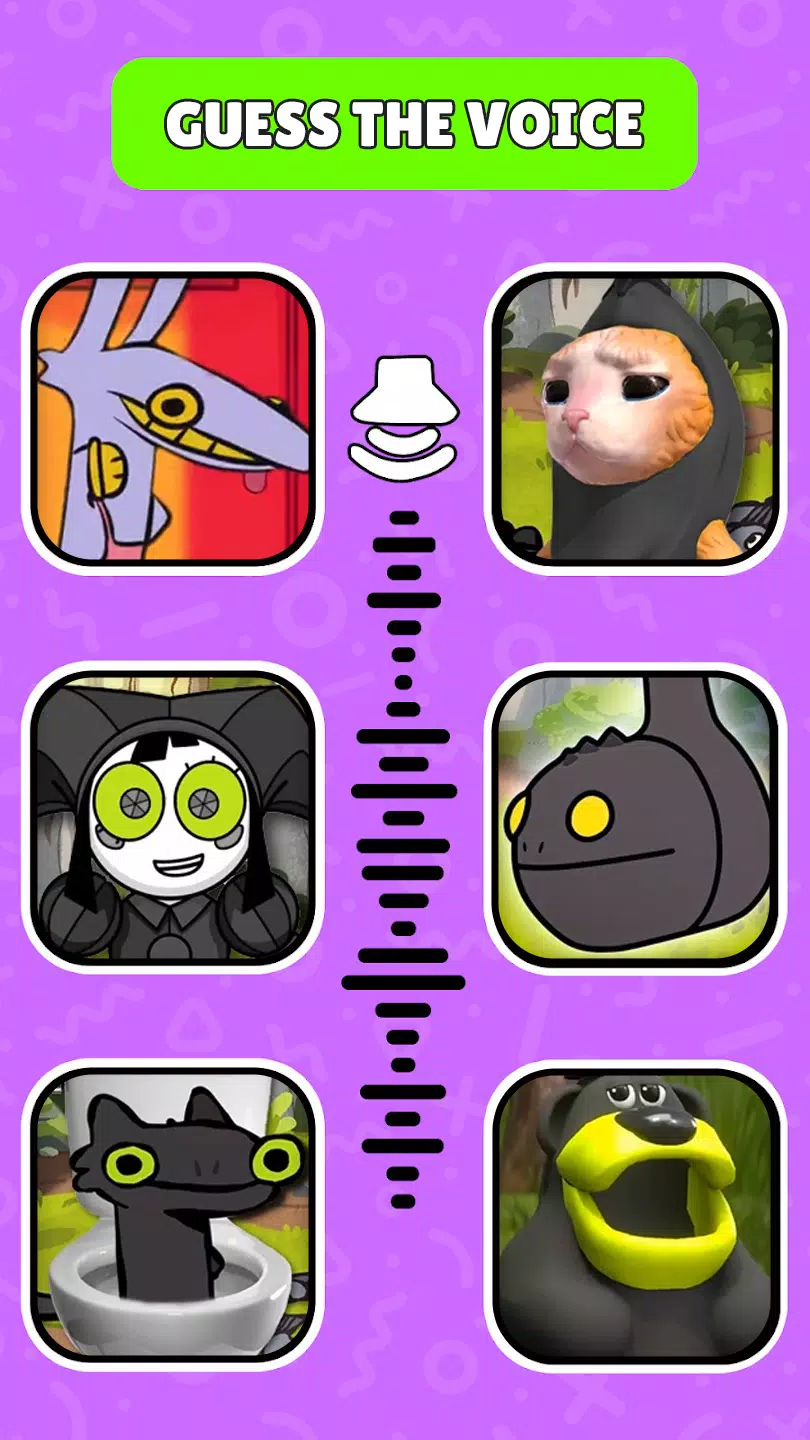810x1440 pixels.
Task: Select the girl with green spiral eyes
Action: click(172, 817)
